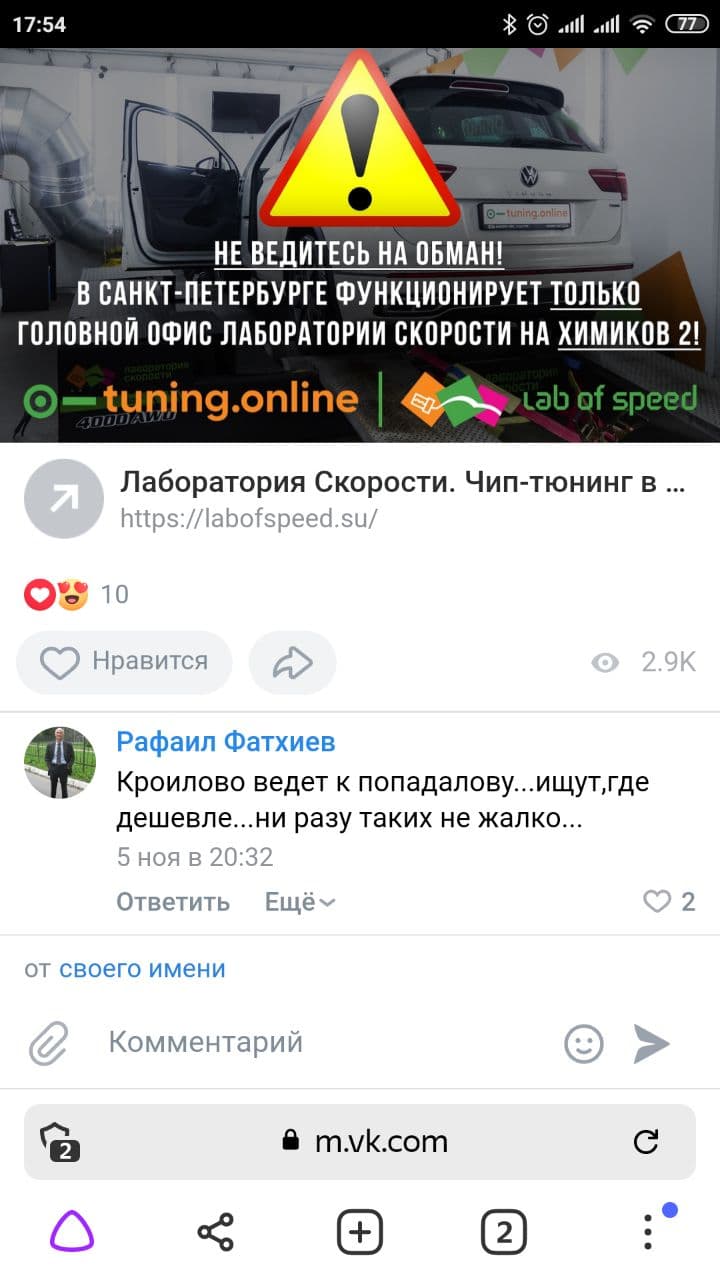
Task: Send the comment with arrow icon
Action: point(652,1044)
